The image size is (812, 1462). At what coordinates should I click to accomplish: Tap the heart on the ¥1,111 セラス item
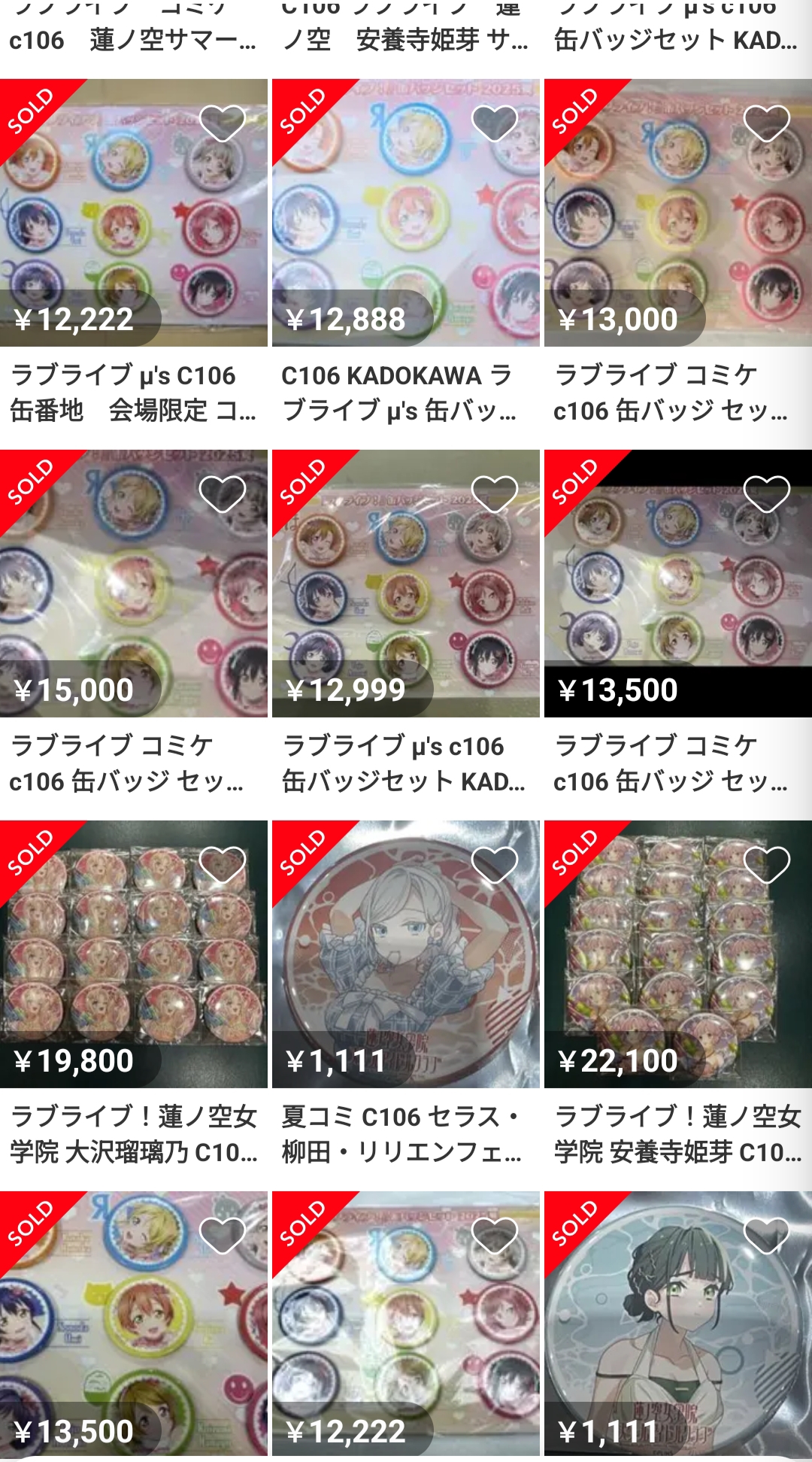[495, 865]
